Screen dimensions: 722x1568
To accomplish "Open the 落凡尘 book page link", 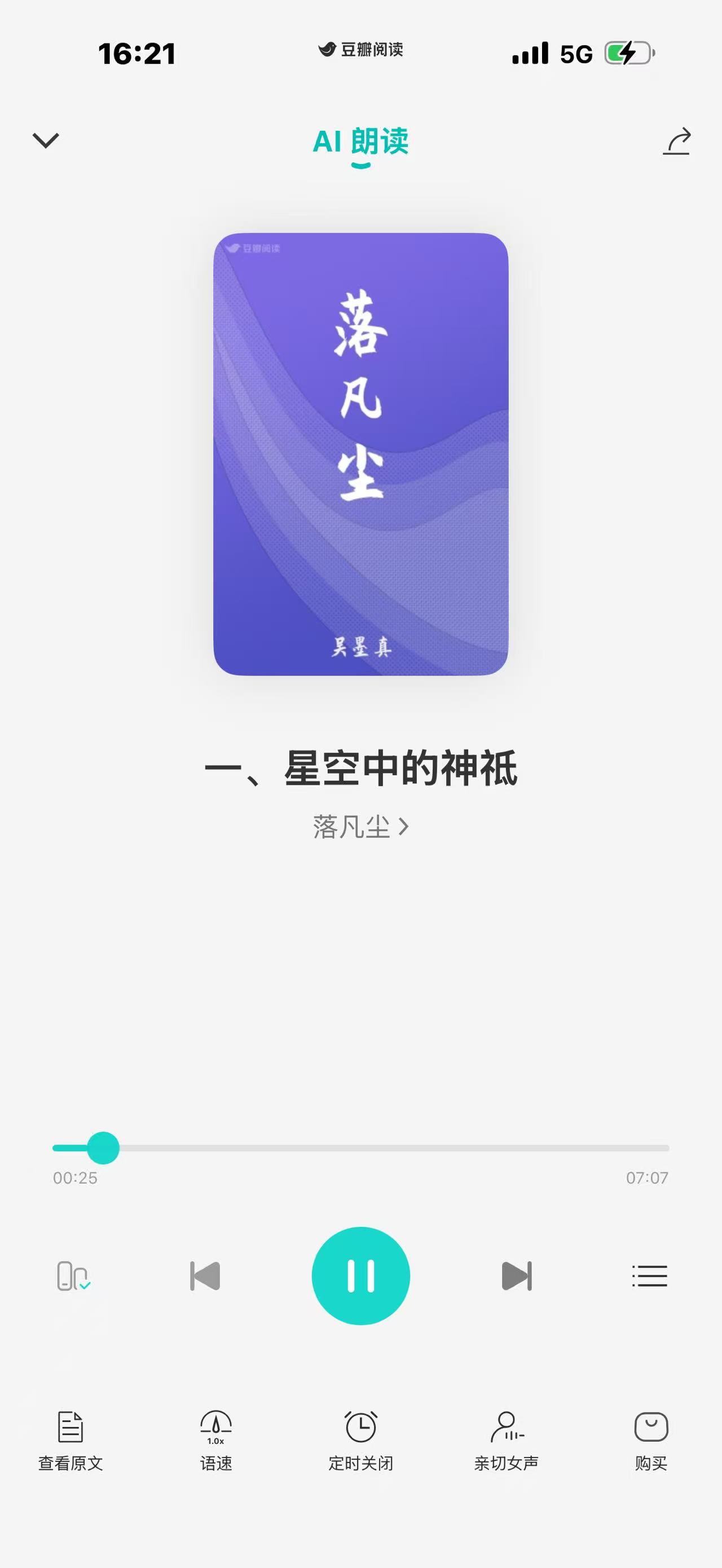I will tap(360, 827).
